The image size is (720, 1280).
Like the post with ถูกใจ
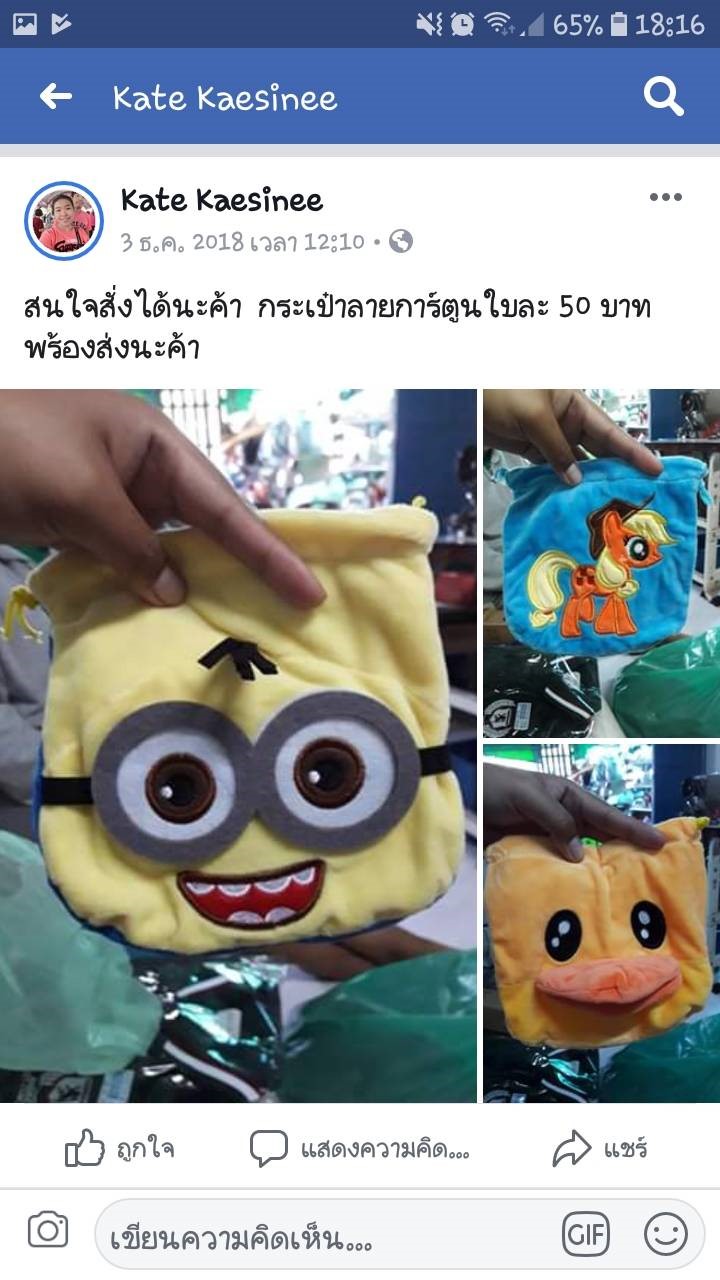[x=120, y=1149]
